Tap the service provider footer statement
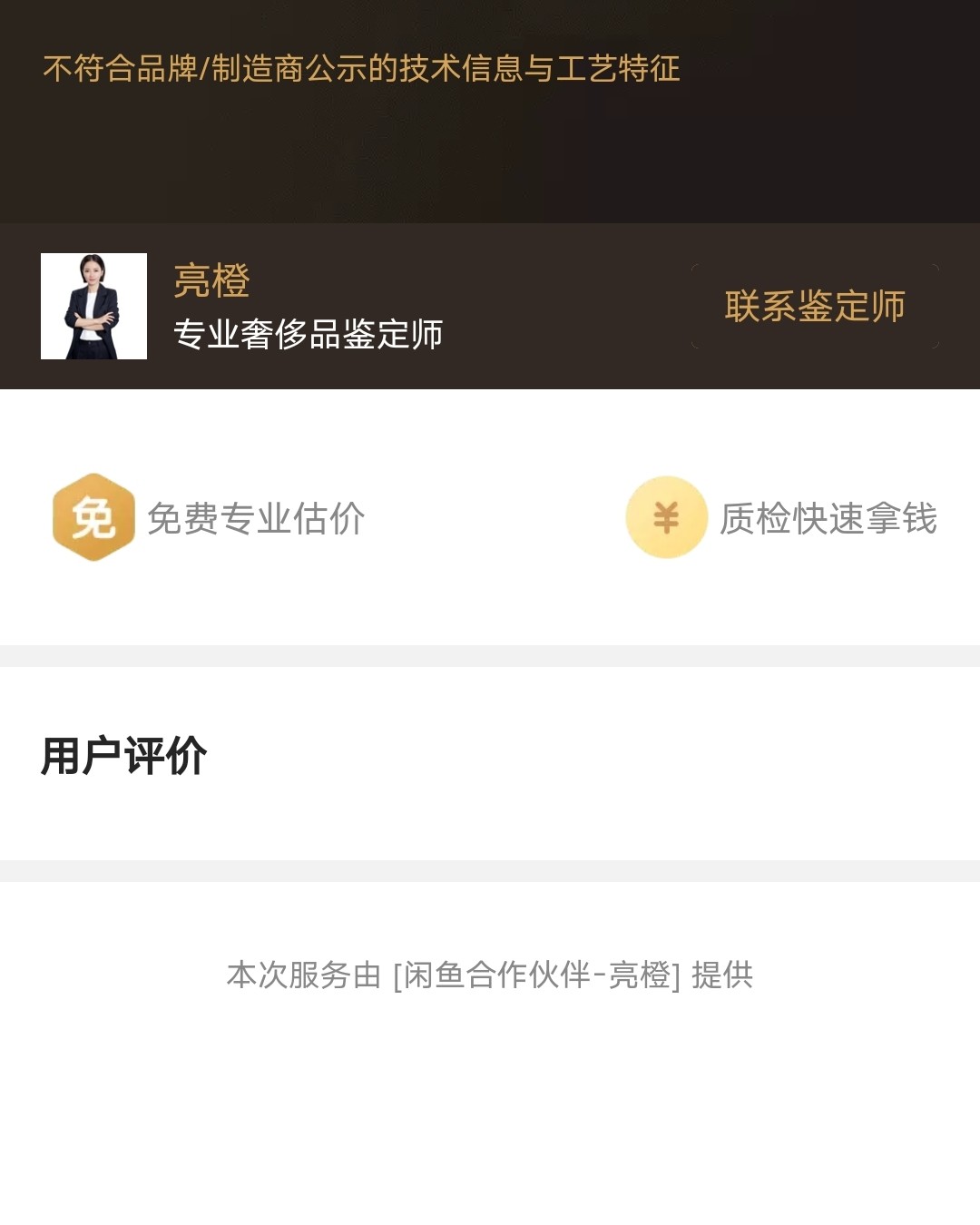Screen dimensions: 980x1225 pos(490,977)
